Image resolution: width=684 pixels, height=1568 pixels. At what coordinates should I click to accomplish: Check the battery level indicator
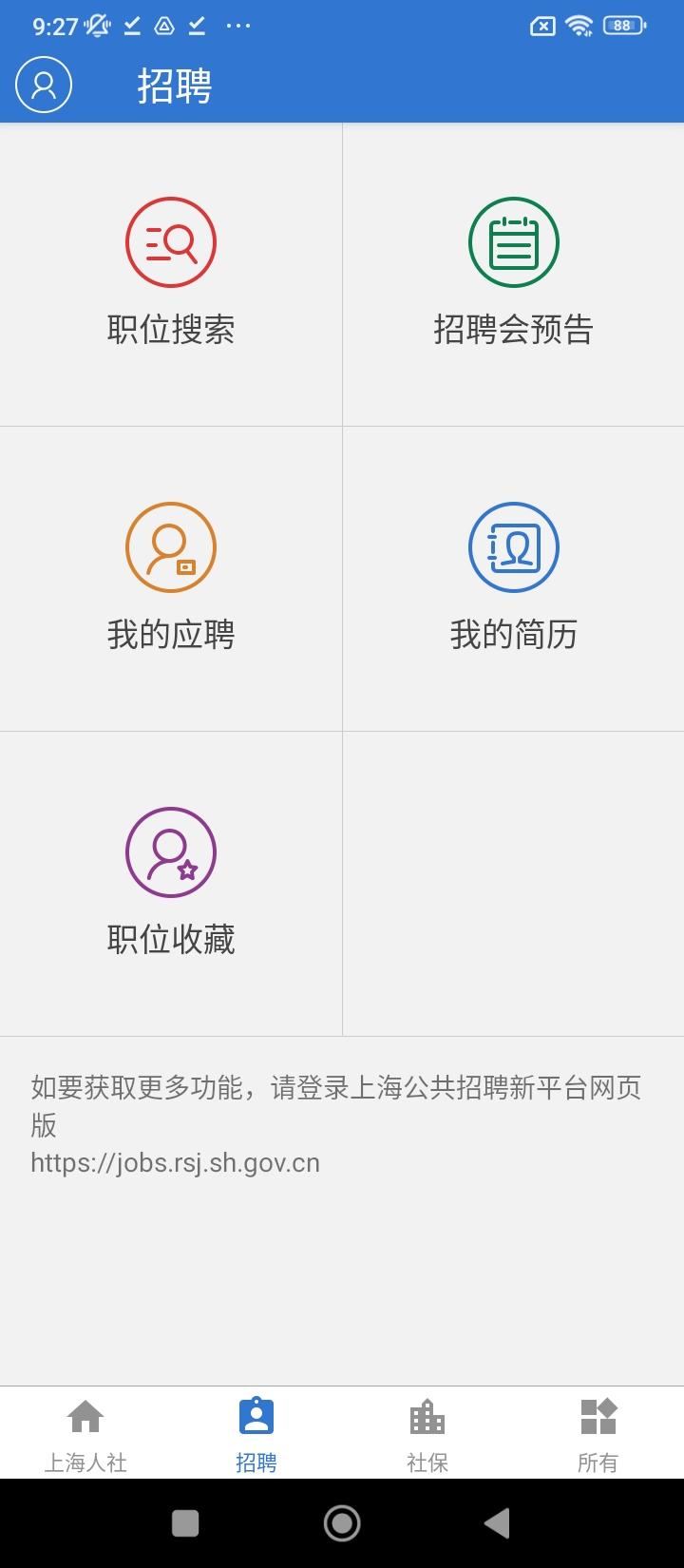(623, 27)
